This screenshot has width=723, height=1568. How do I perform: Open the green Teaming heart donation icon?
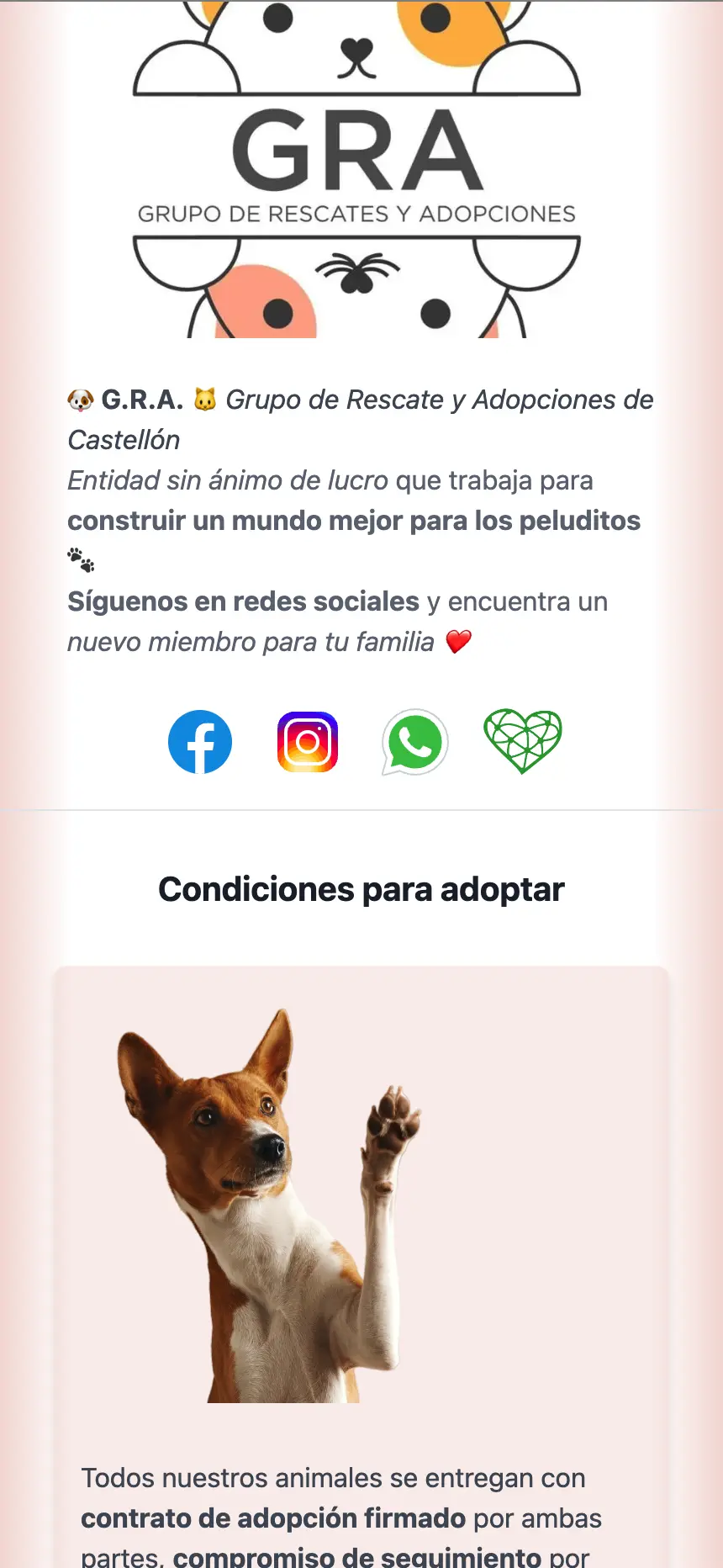coord(523,742)
